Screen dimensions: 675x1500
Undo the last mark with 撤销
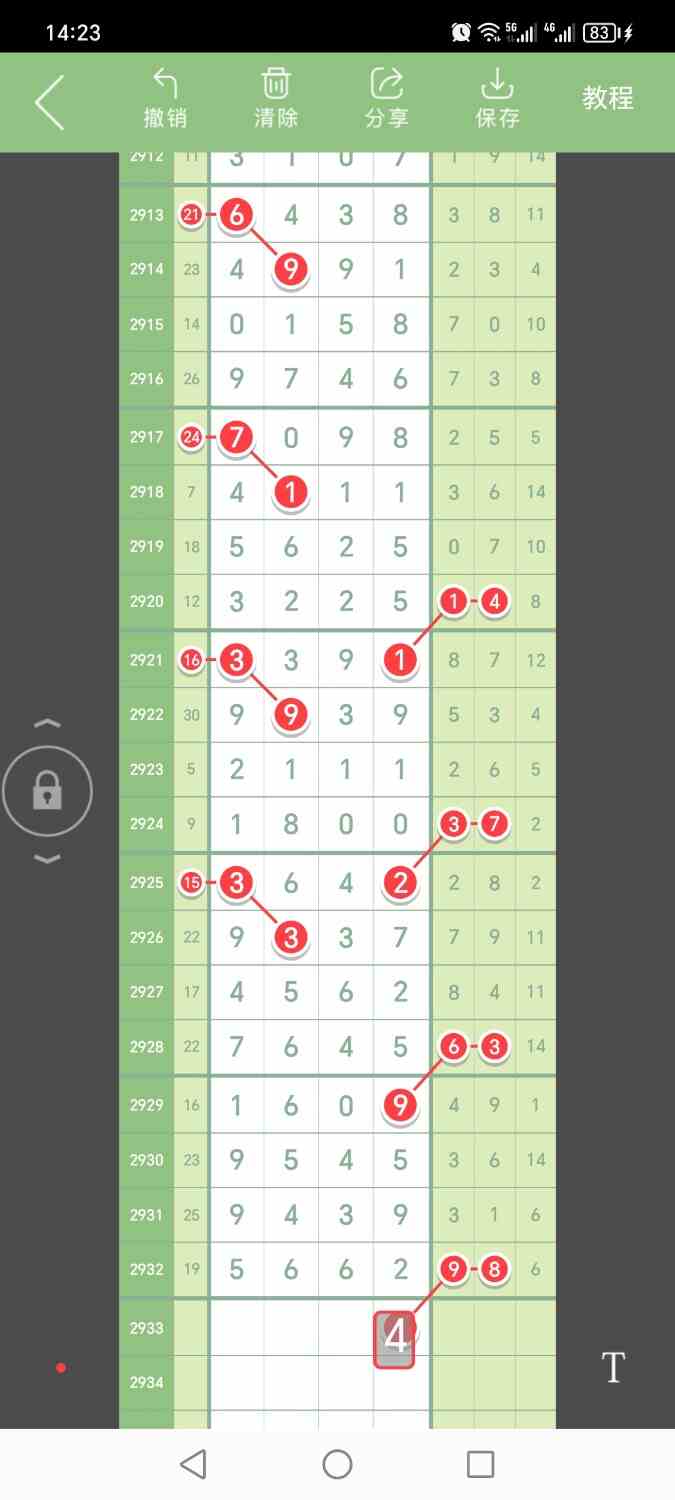click(165, 99)
